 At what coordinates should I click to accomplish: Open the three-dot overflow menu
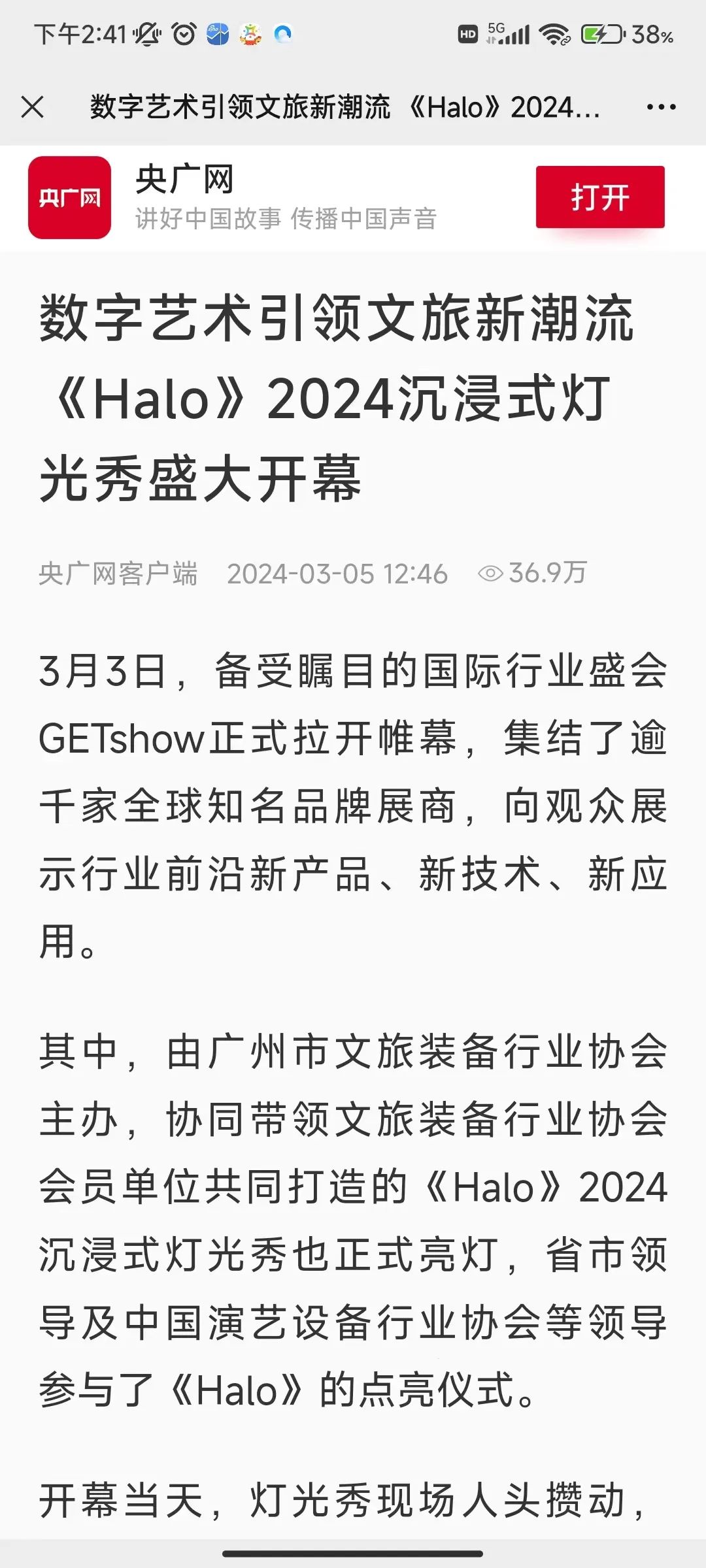(661, 107)
